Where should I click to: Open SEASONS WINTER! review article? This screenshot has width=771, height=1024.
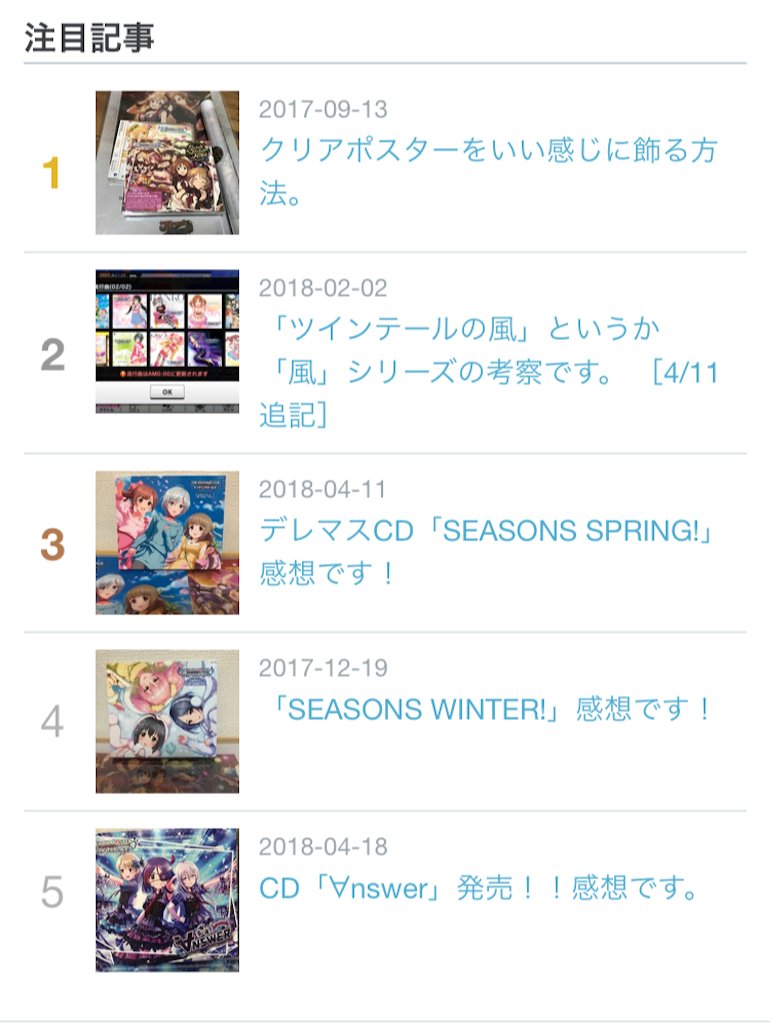click(x=488, y=710)
